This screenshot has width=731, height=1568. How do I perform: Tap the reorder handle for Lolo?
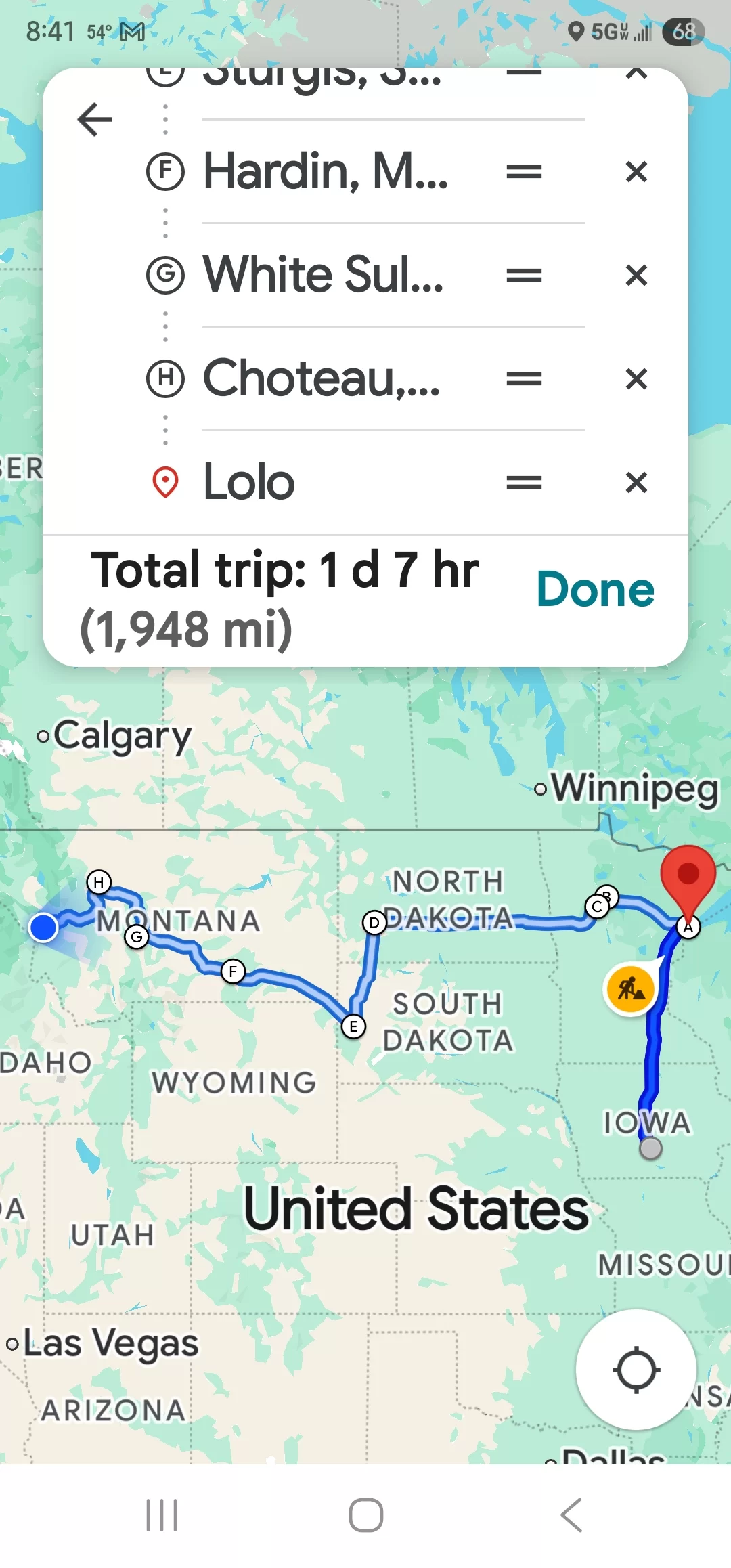click(x=524, y=483)
